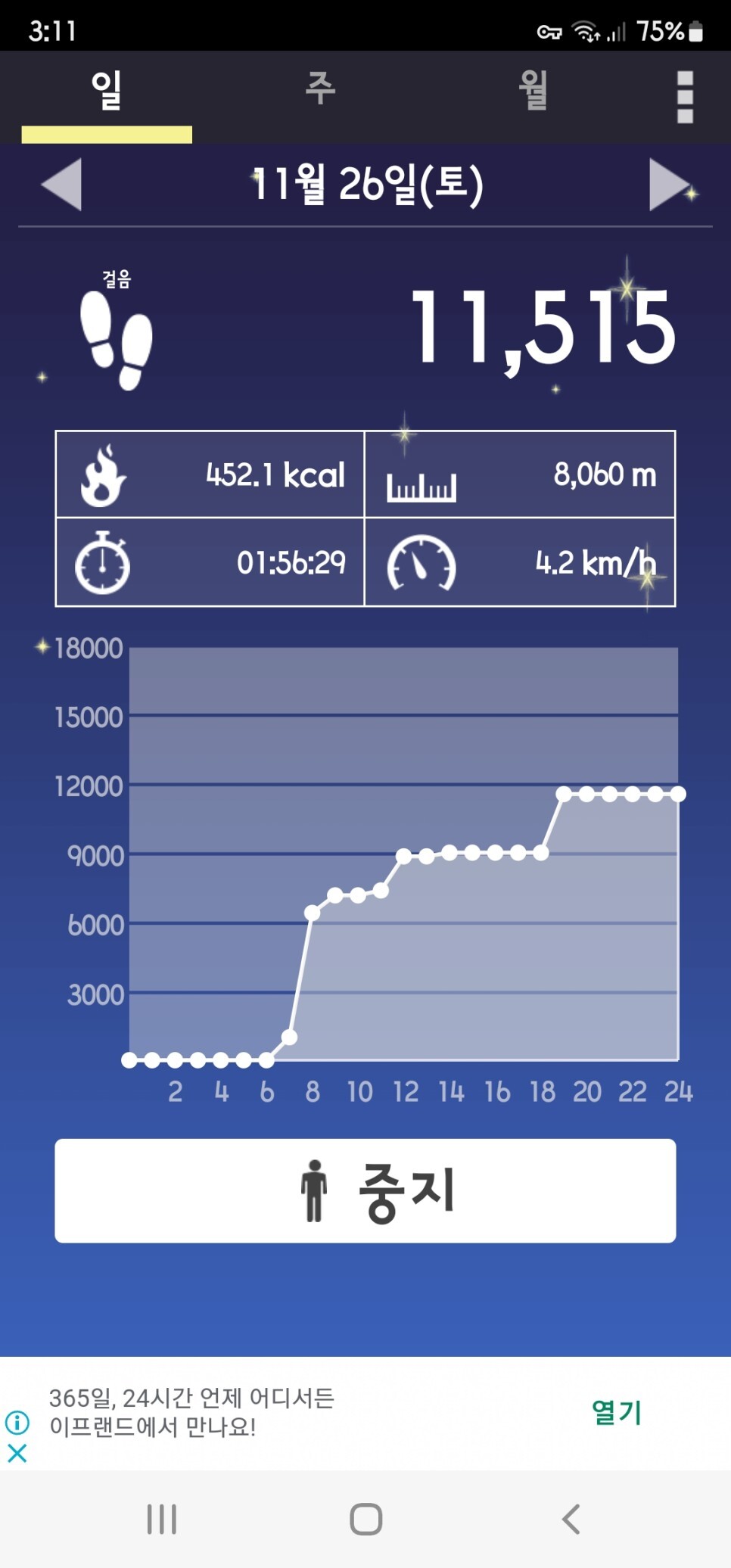Tap the 중지 stop button

[x=365, y=1190]
